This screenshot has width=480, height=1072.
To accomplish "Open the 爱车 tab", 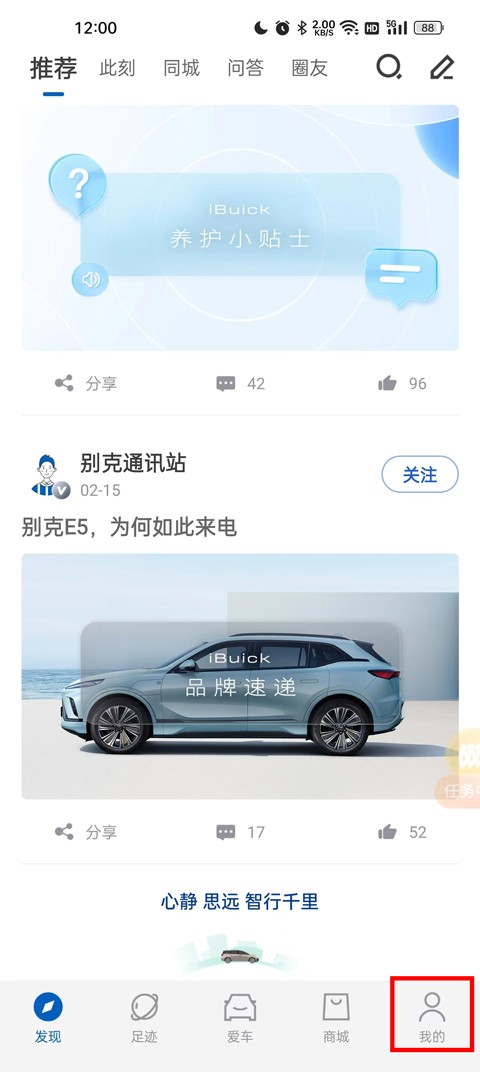I will click(x=240, y=1018).
